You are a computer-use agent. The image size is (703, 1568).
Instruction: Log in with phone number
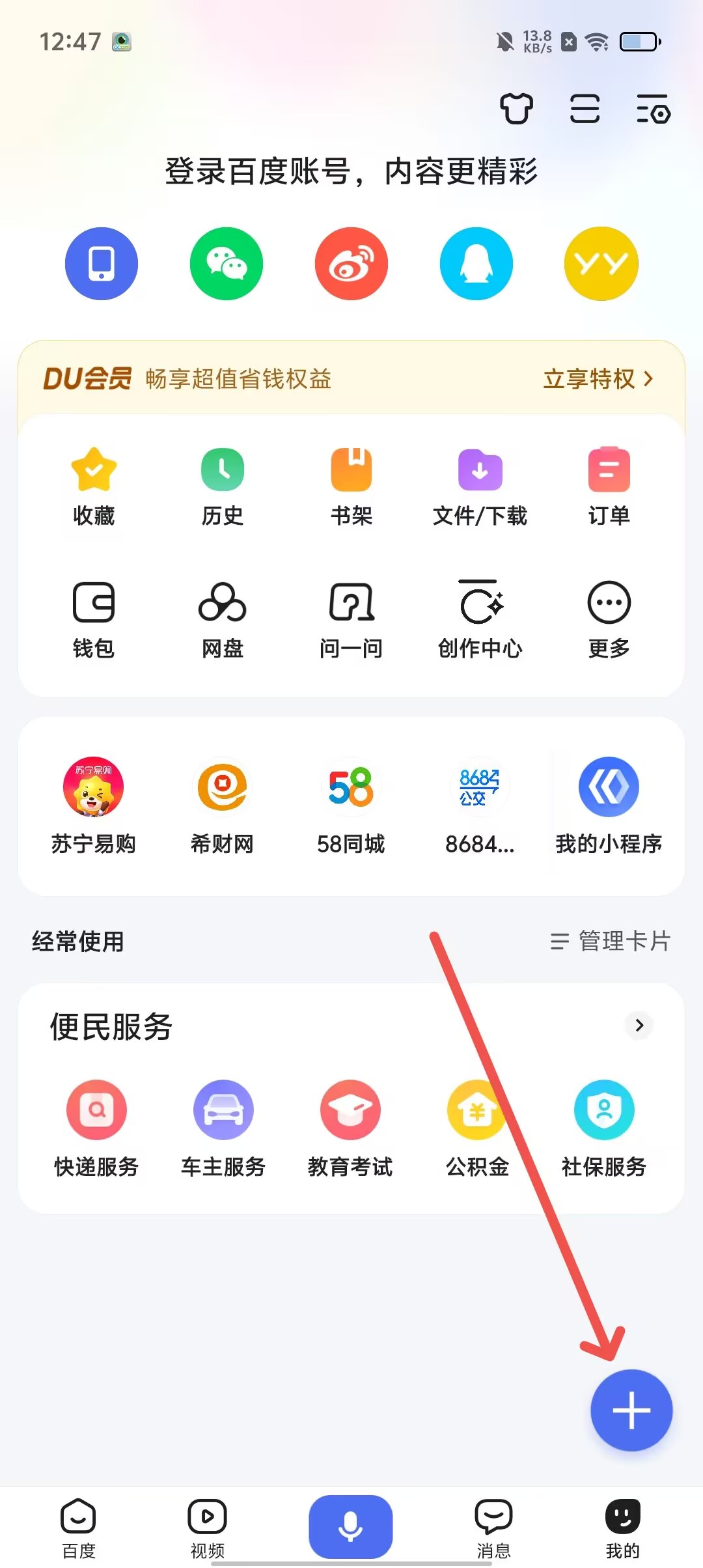[x=102, y=264]
